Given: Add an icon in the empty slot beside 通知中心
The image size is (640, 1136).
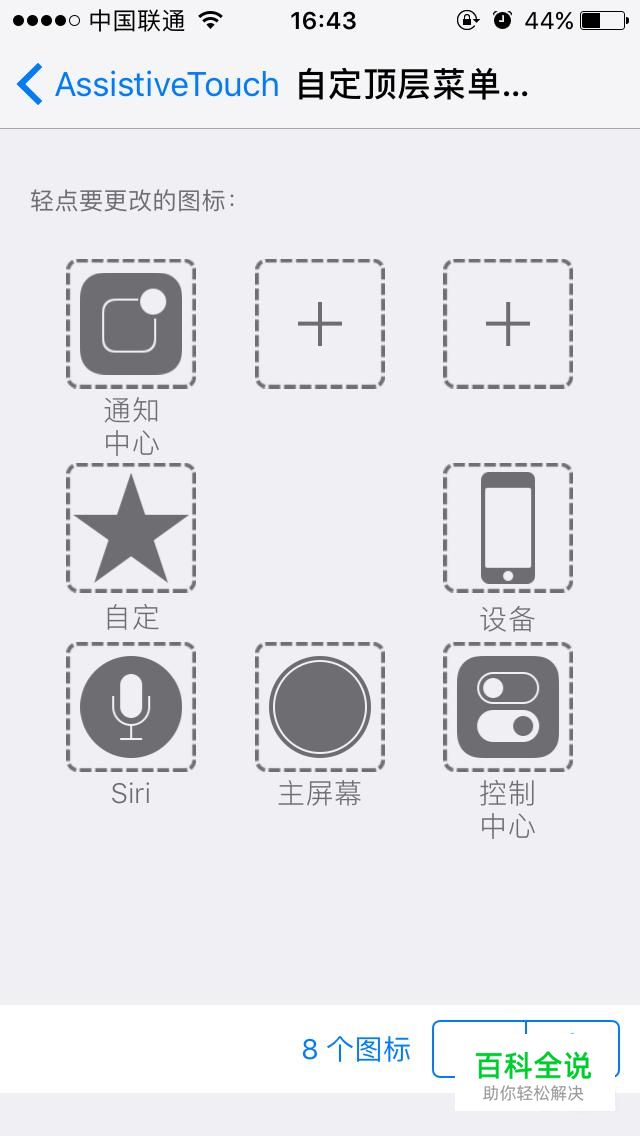Looking at the screenshot, I should tap(320, 324).
